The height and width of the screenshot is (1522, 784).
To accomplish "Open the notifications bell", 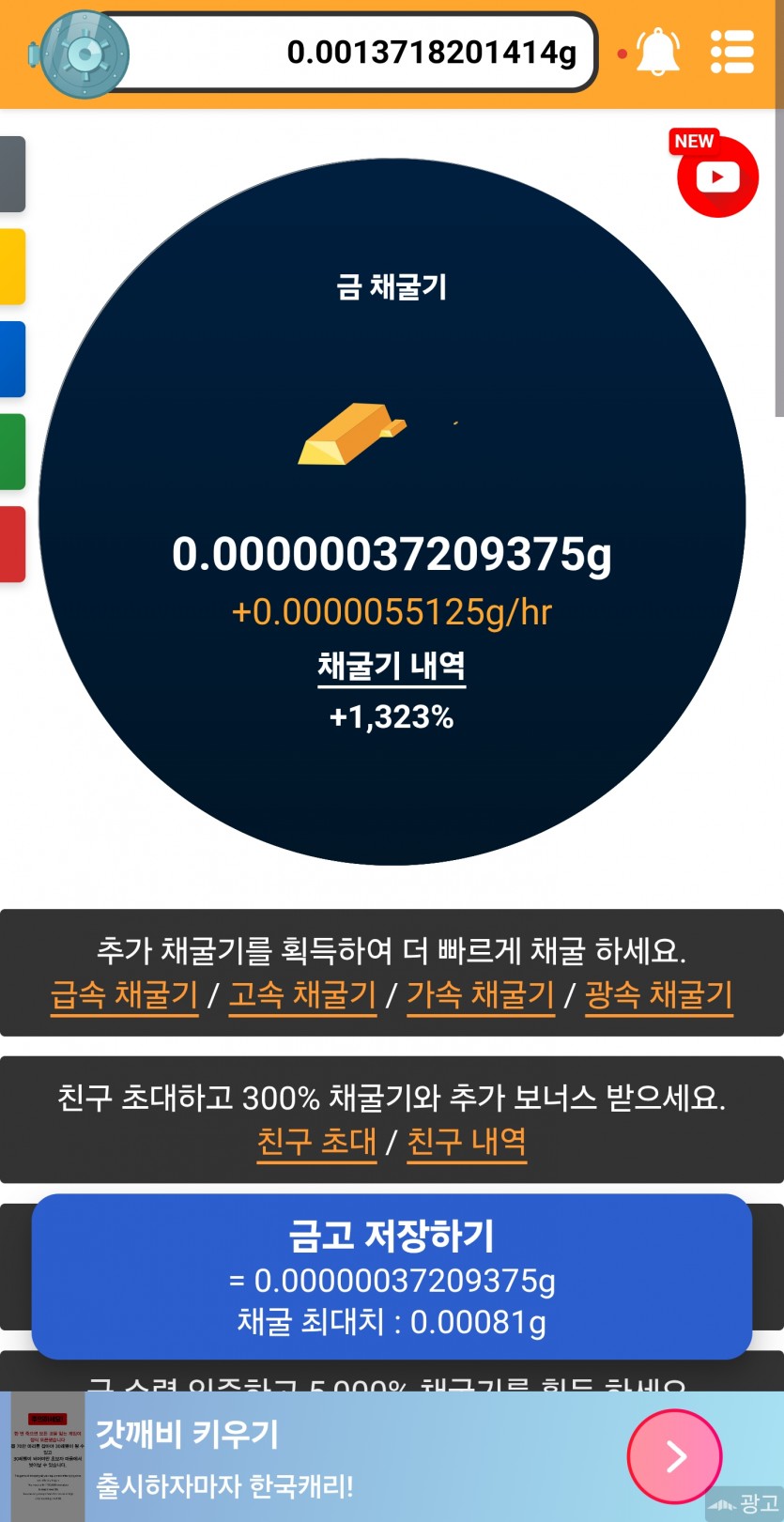I will point(658,52).
